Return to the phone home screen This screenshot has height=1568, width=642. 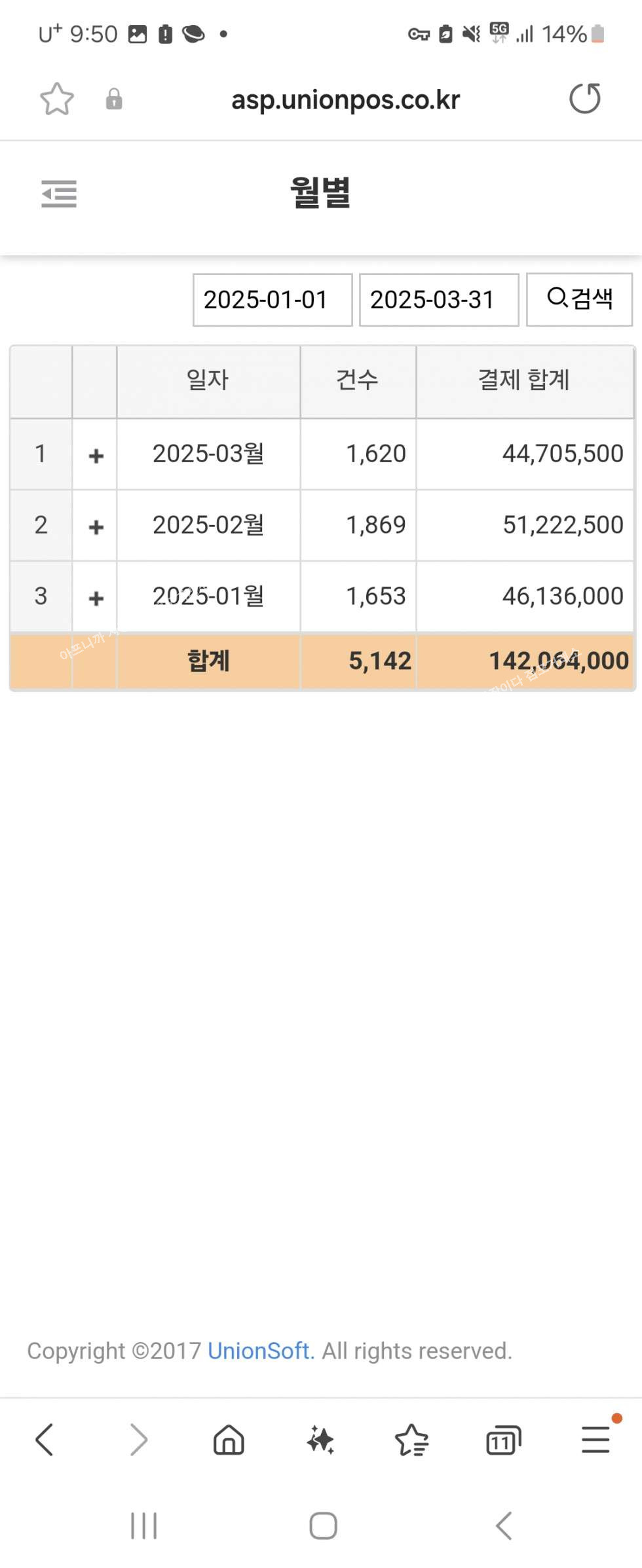323,1525
